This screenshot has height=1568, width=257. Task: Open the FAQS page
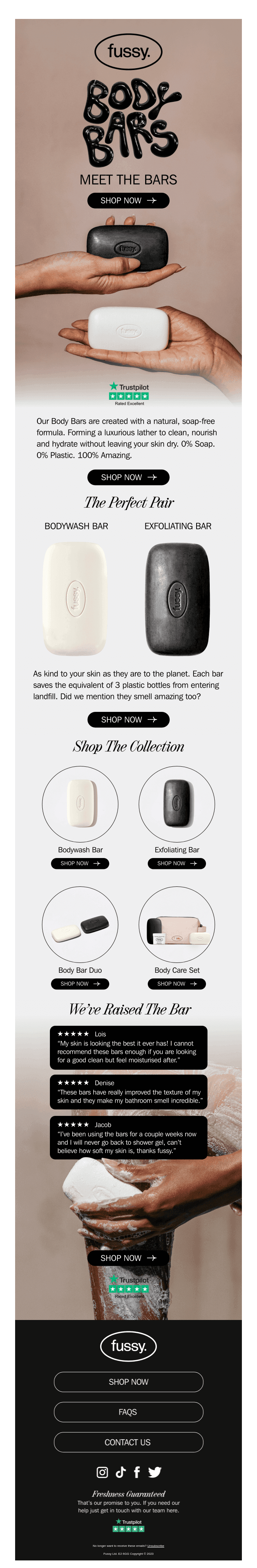(128, 1412)
